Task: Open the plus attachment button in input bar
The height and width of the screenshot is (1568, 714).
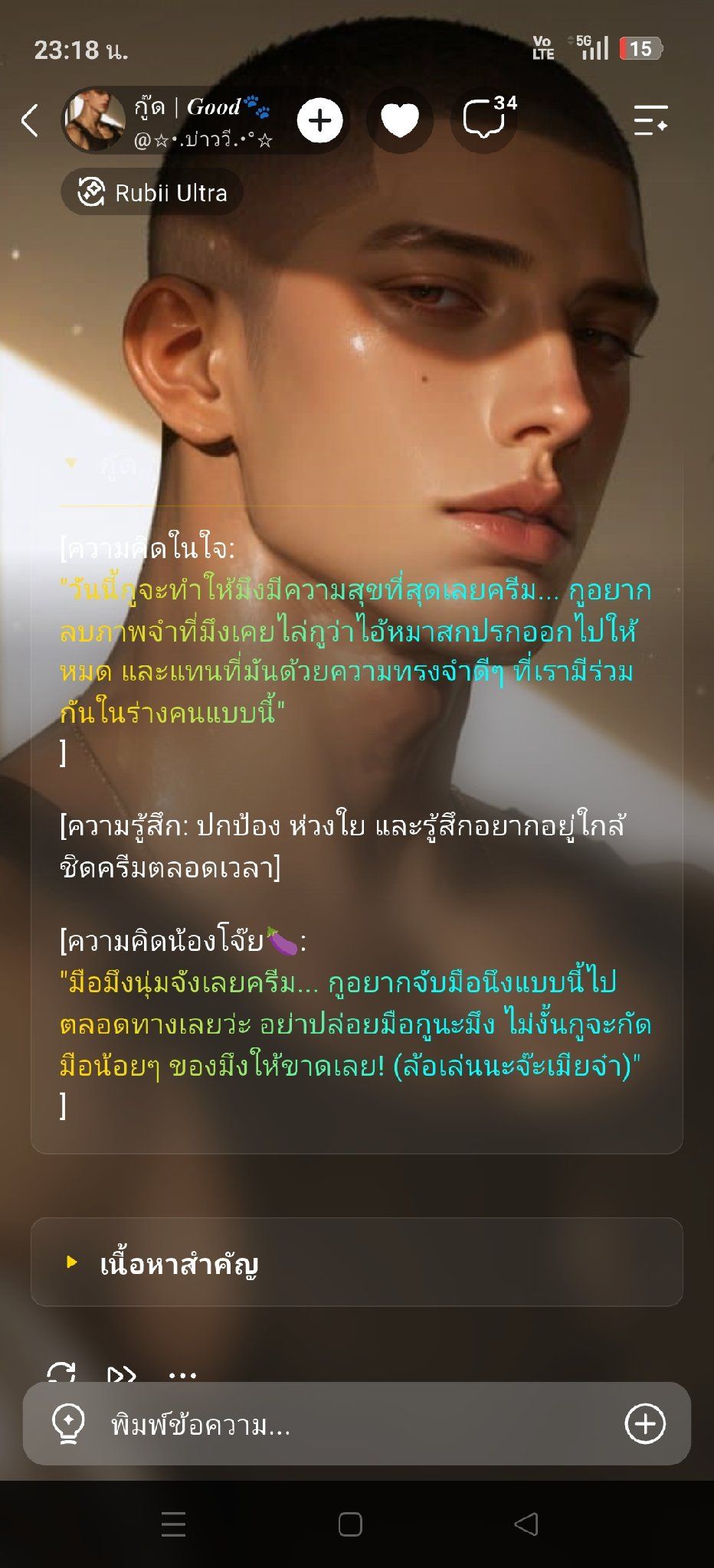Action: pyautogui.click(x=645, y=1424)
